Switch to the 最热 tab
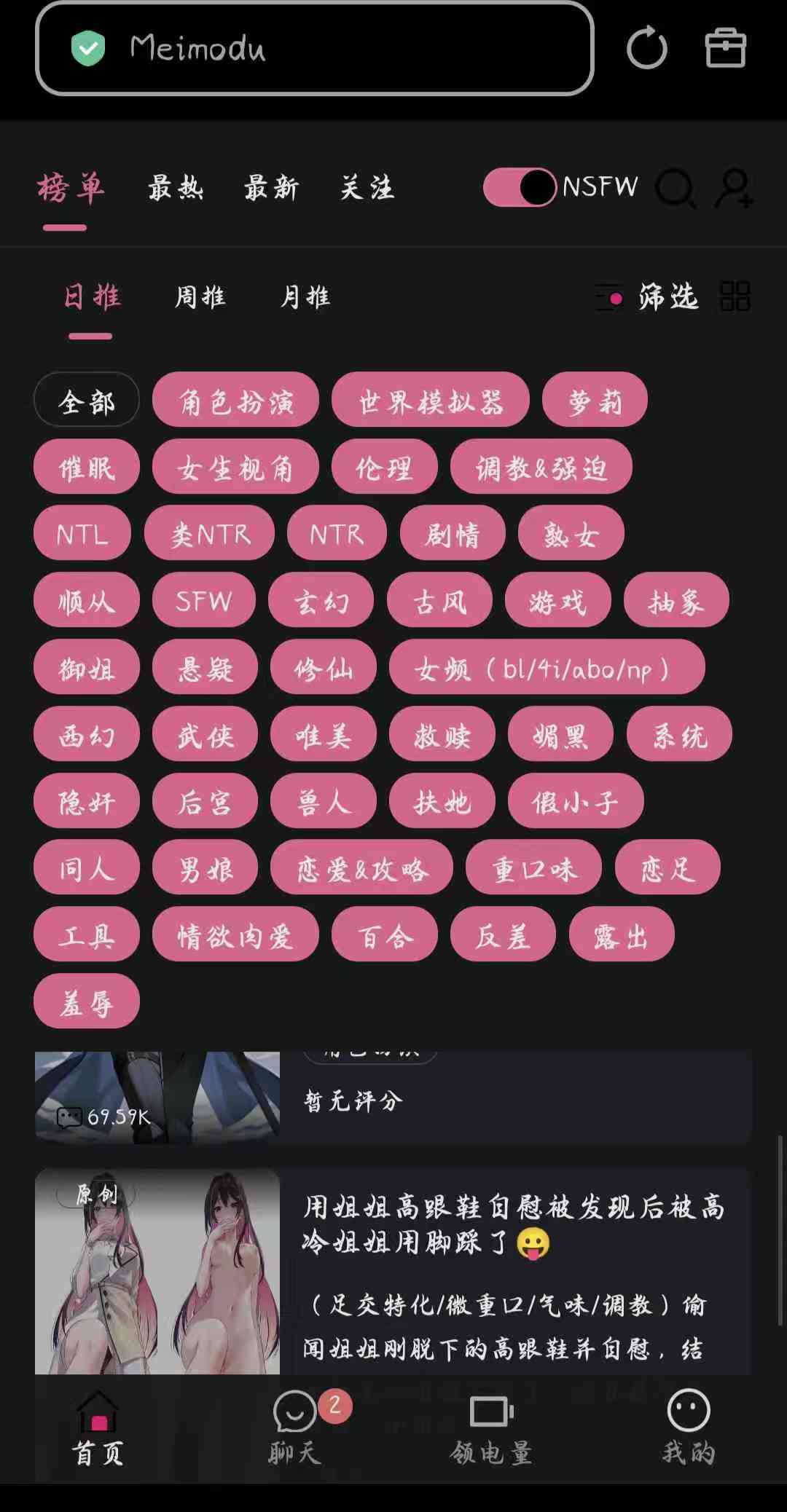The width and height of the screenshot is (787, 1512). click(x=176, y=188)
